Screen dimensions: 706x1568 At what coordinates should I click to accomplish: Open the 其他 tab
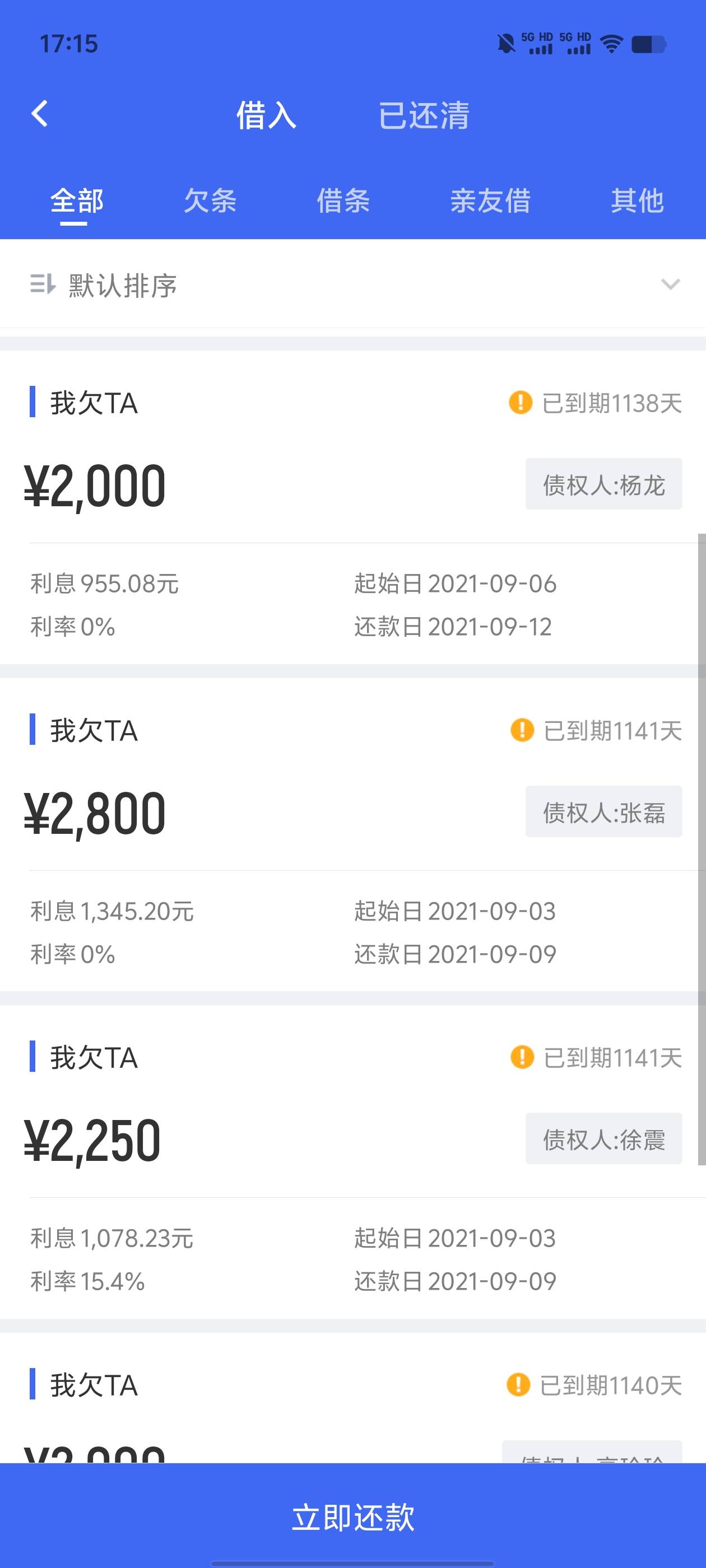(637, 201)
